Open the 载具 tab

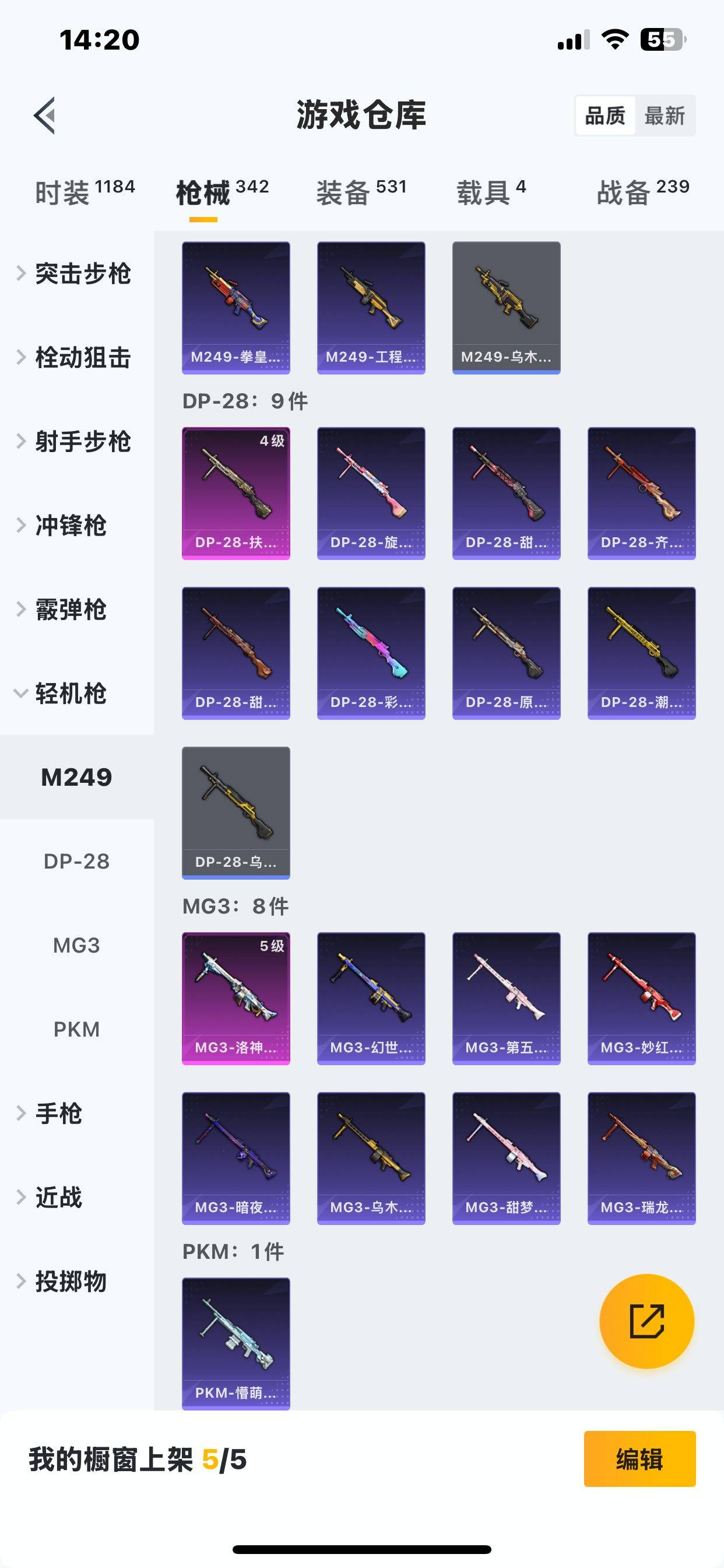click(x=491, y=192)
